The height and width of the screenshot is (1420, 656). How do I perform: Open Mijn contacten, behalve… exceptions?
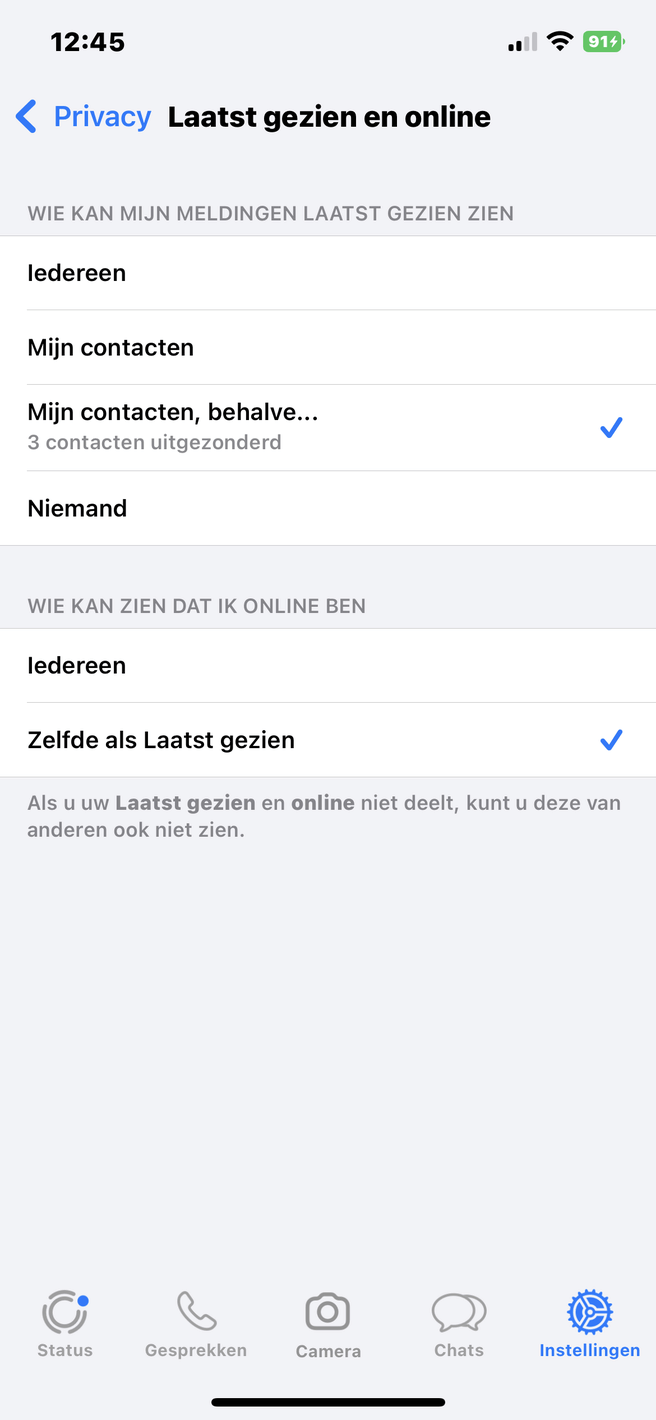point(328,427)
